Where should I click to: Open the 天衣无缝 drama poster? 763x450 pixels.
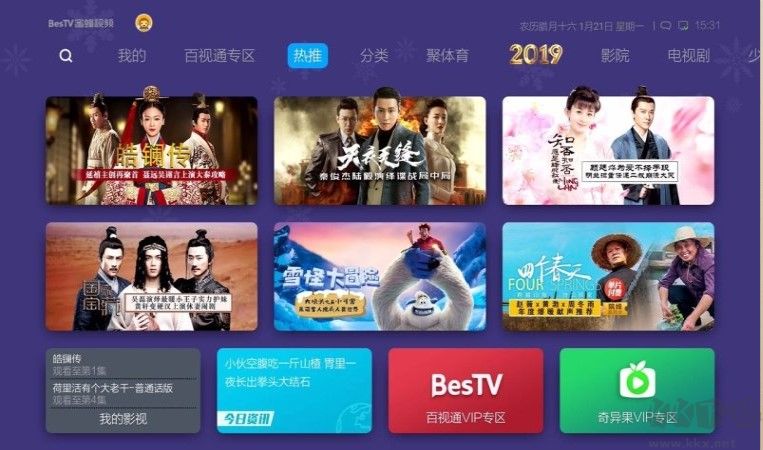[379, 151]
